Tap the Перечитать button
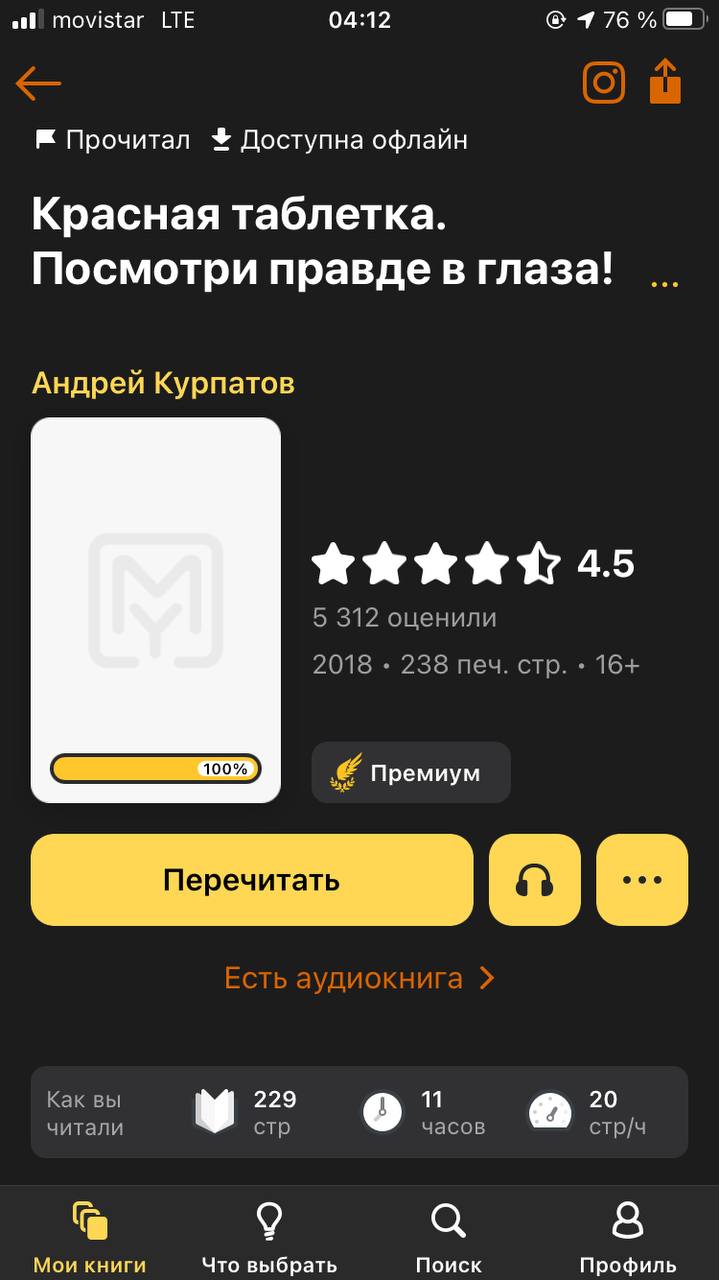 click(251, 880)
